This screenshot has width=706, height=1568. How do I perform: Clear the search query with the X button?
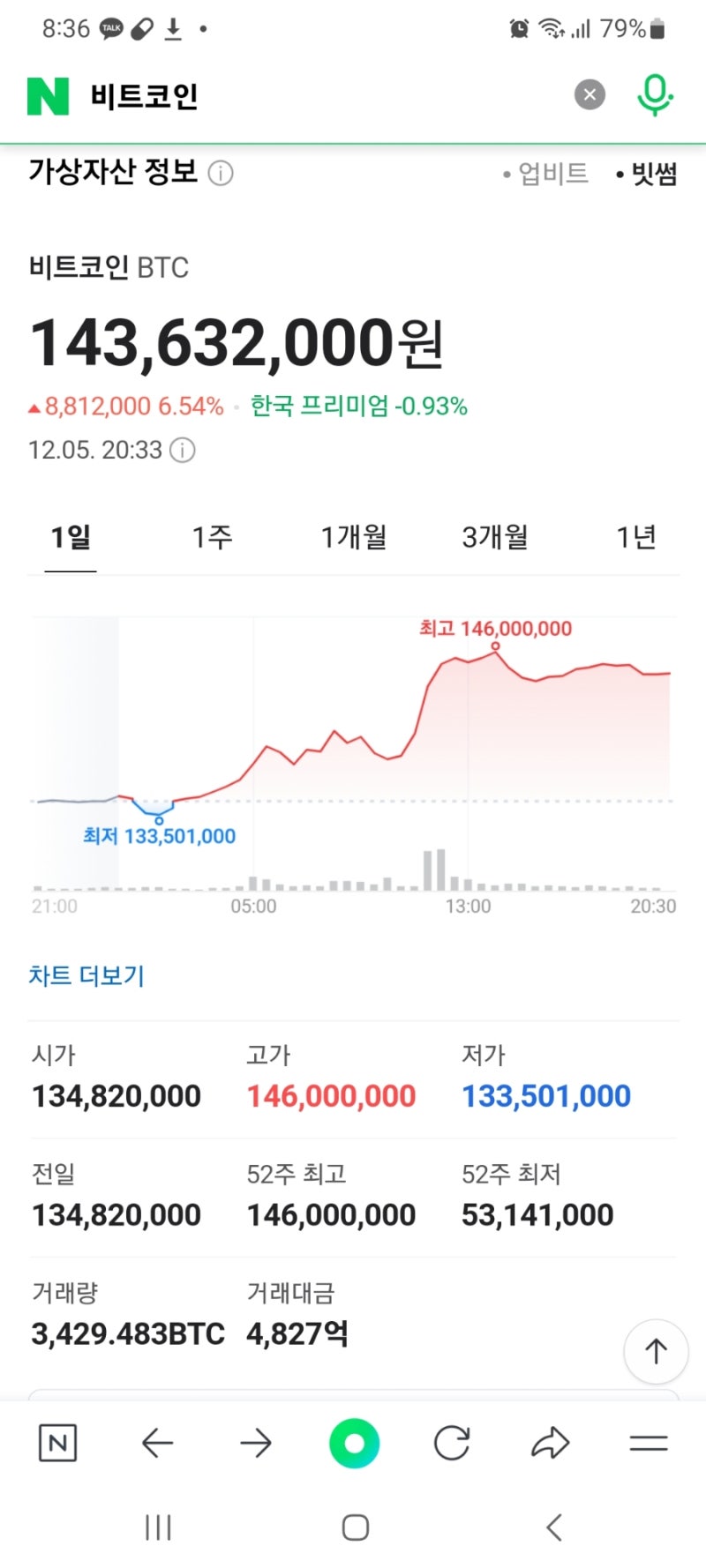(590, 94)
